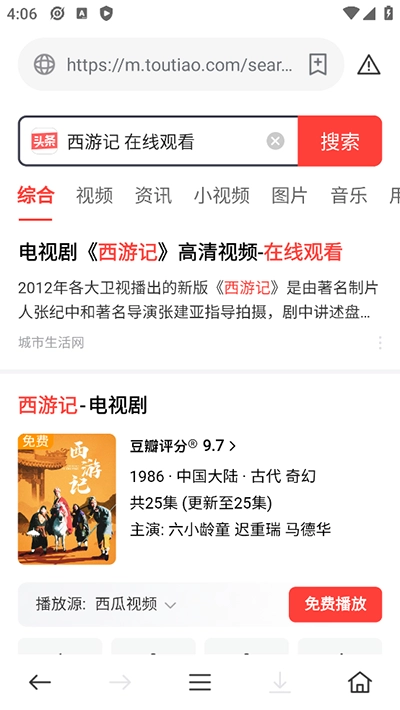Go back with the browser back arrow

point(40,682)
